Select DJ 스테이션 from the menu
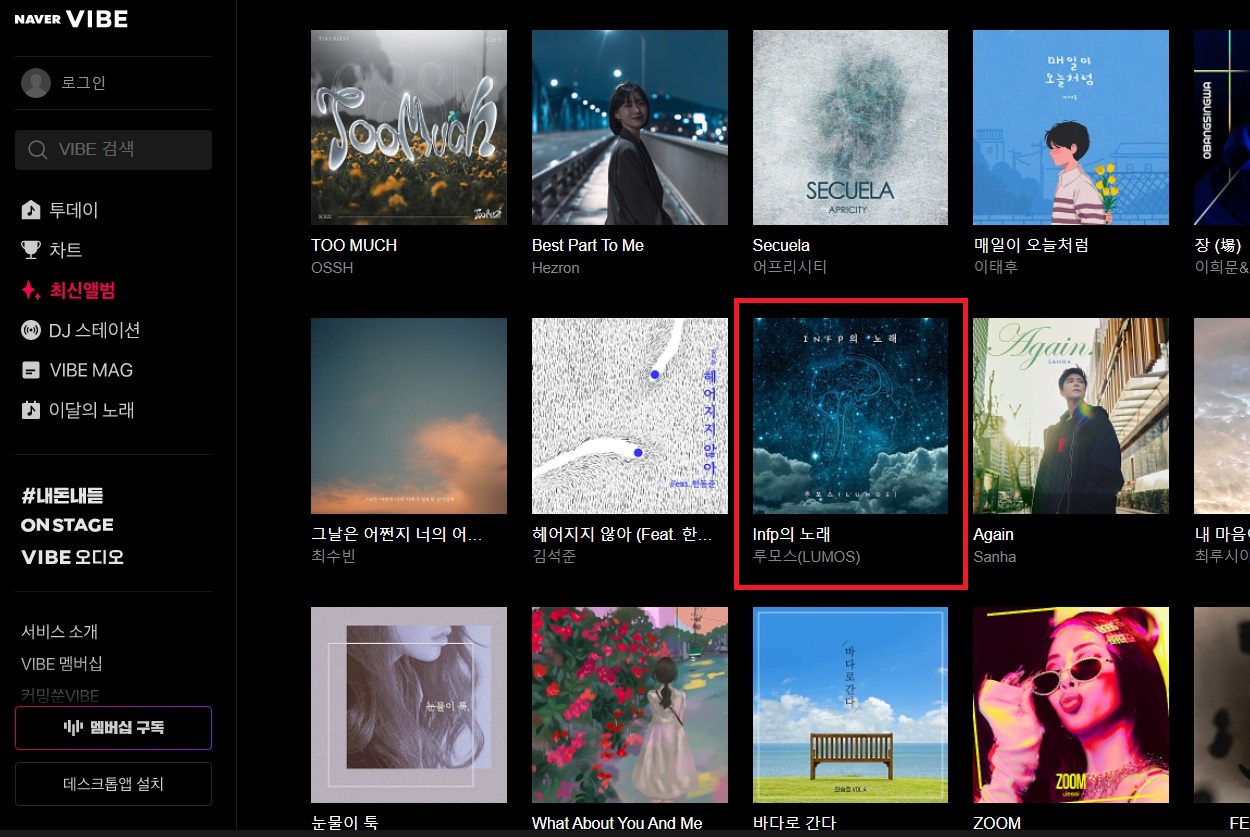The image size is (1250, 837). point(94,330)
